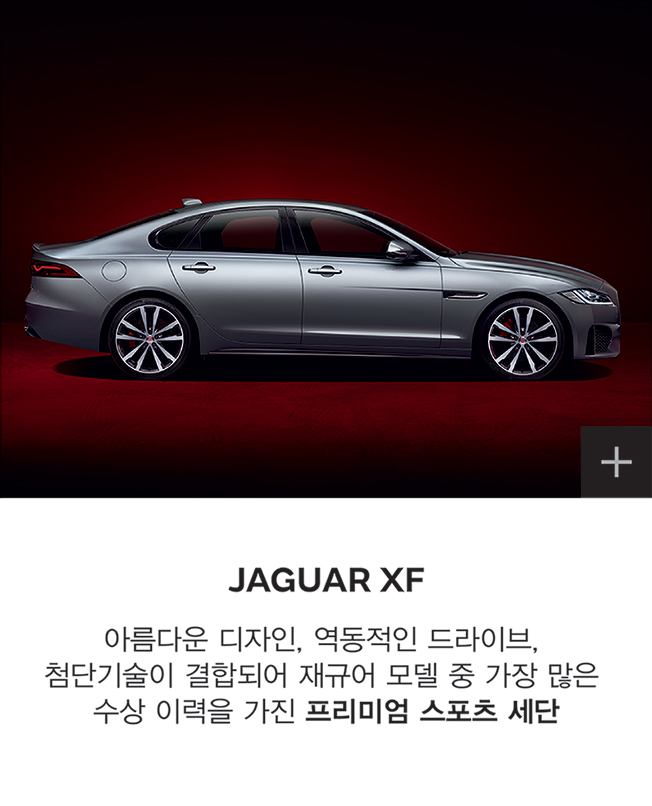The height and width of the screenshot is (806, 652).
Task: Expand the plus button on the Jaguar XF image
Action: (616, 462)
